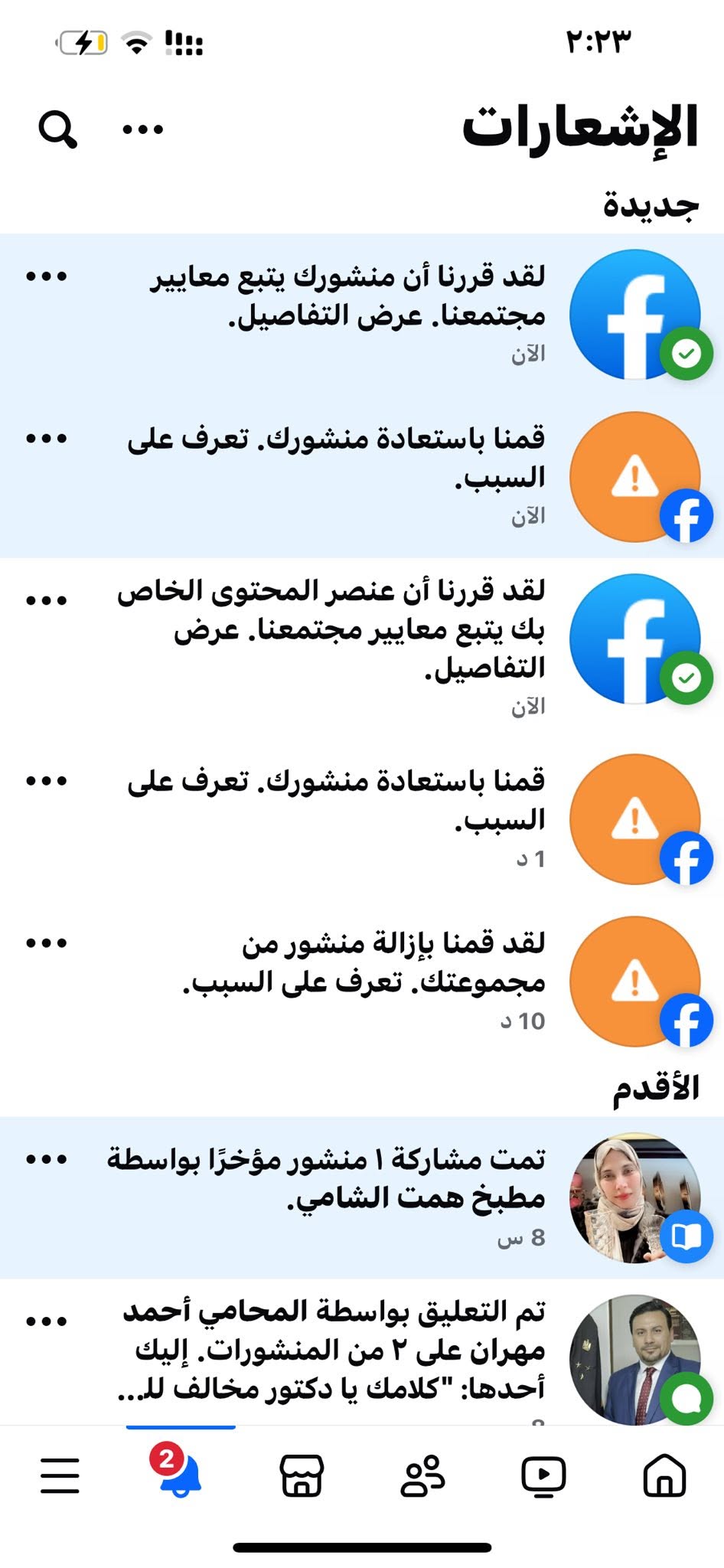Open the notification about a post removed from your group
The image size is (724, 1568).
point(362,982)
